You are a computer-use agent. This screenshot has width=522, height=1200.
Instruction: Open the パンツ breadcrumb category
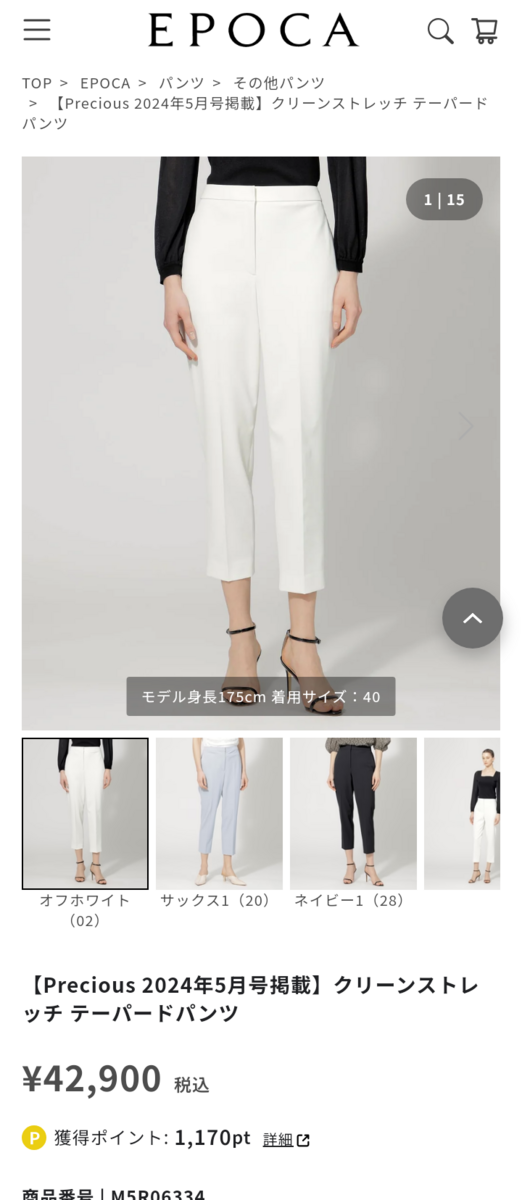[x=181, y=83]
